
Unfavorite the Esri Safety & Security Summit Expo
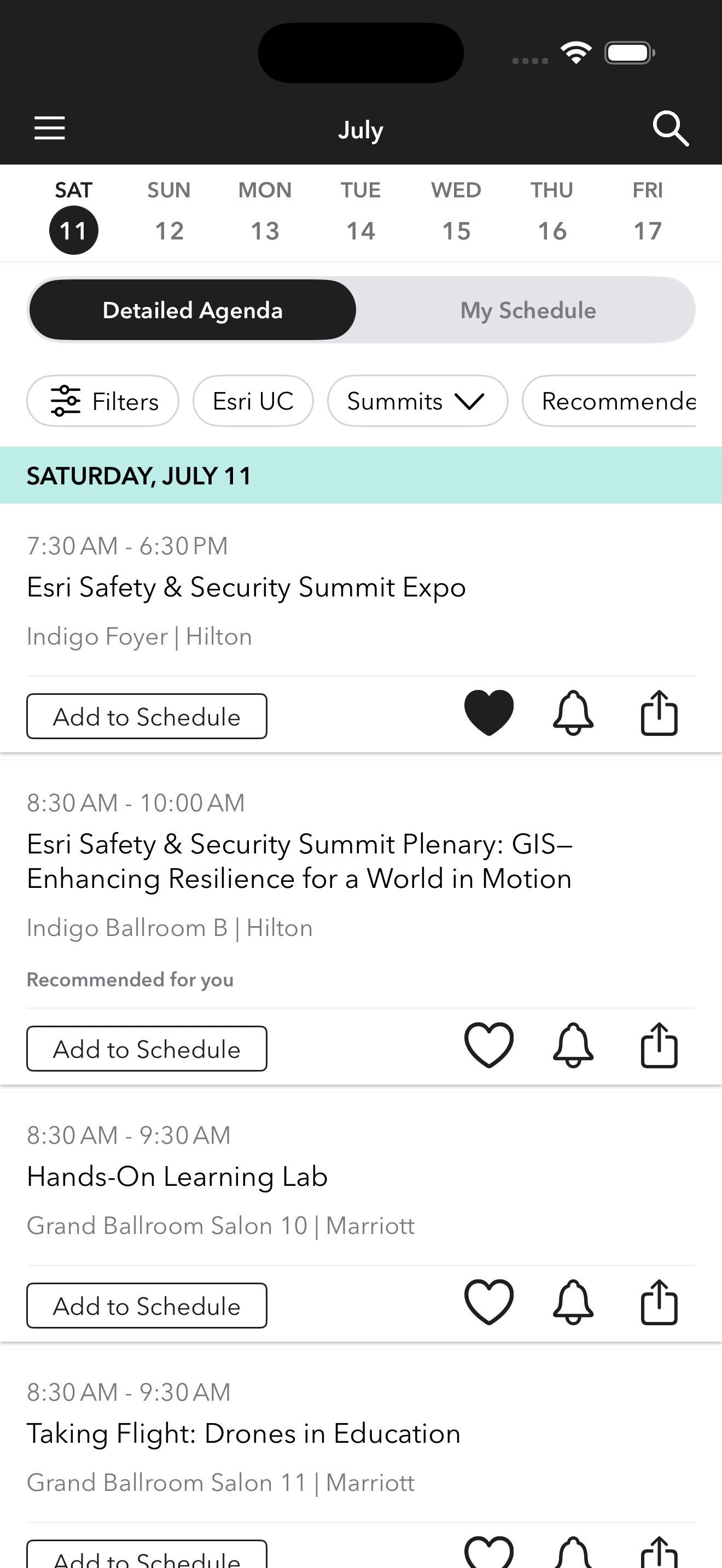click(x=489, y=713)
